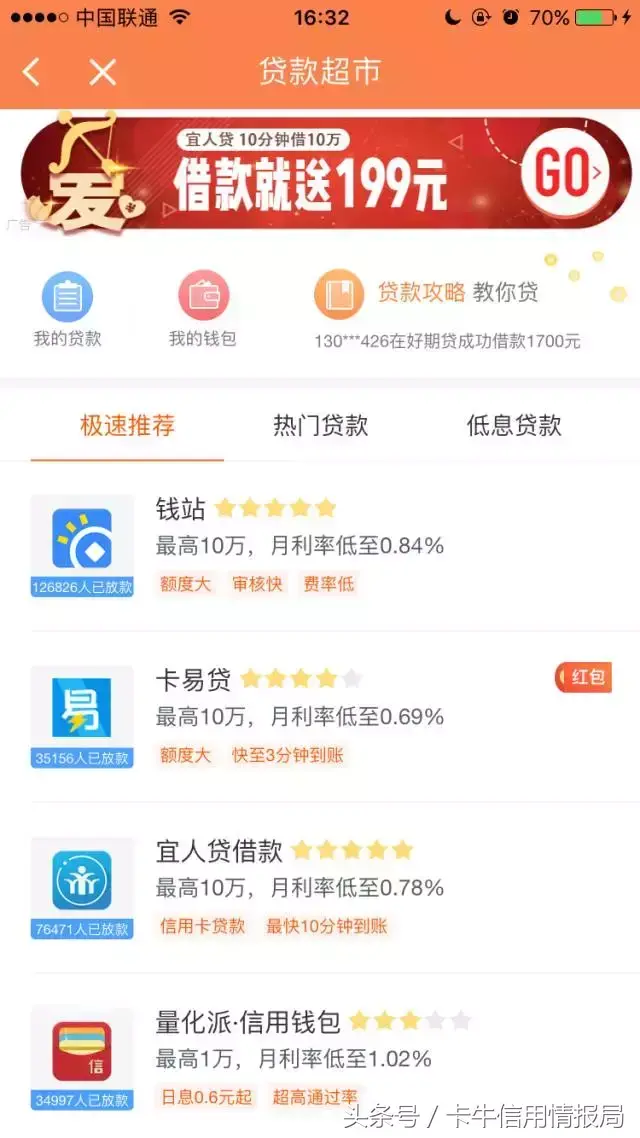Image resolution: width=640 pixels, height=1138 pixels.
Task: Close the 贷款超市 page
Action: click(102, 72)
